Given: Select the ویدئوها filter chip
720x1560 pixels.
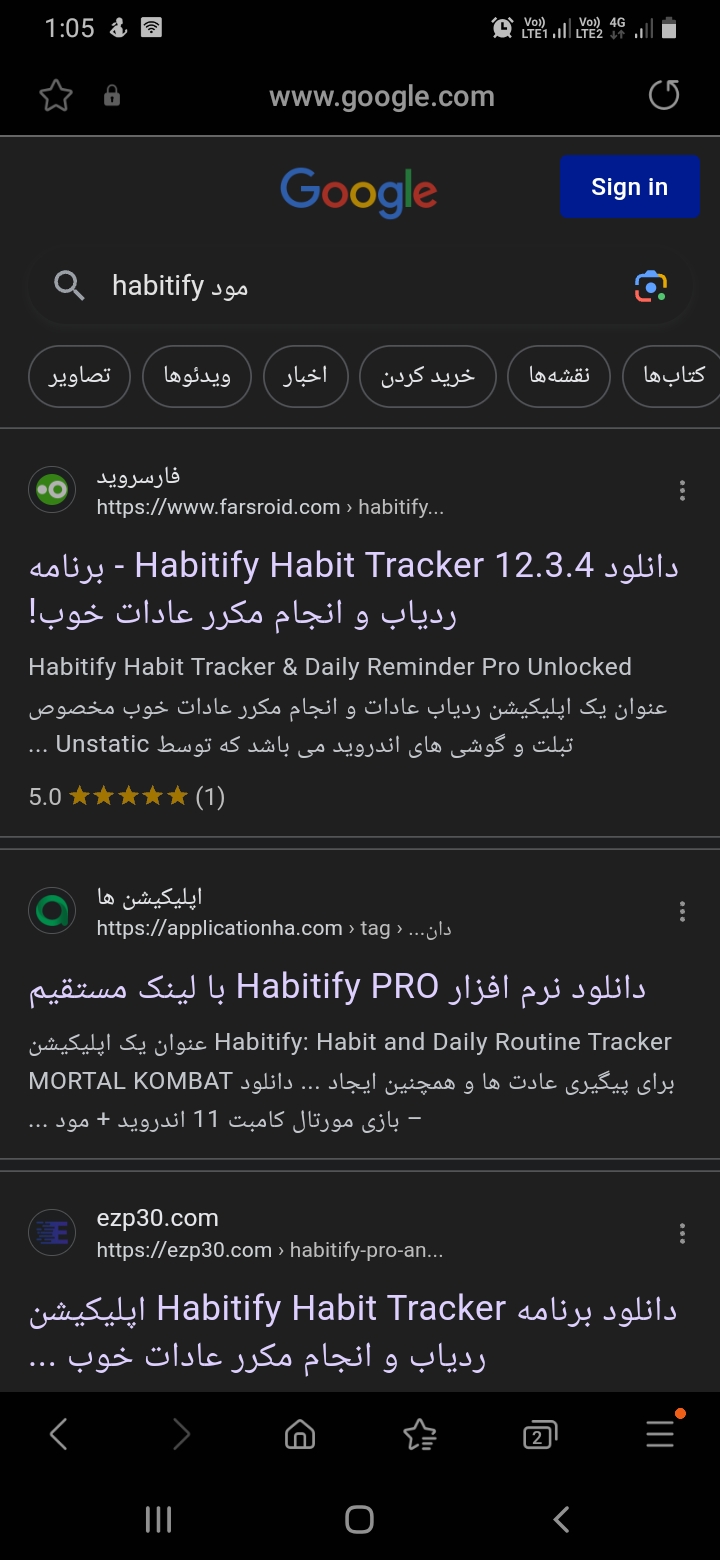Looking at the screenshot, I should click(x=197, y=376).
